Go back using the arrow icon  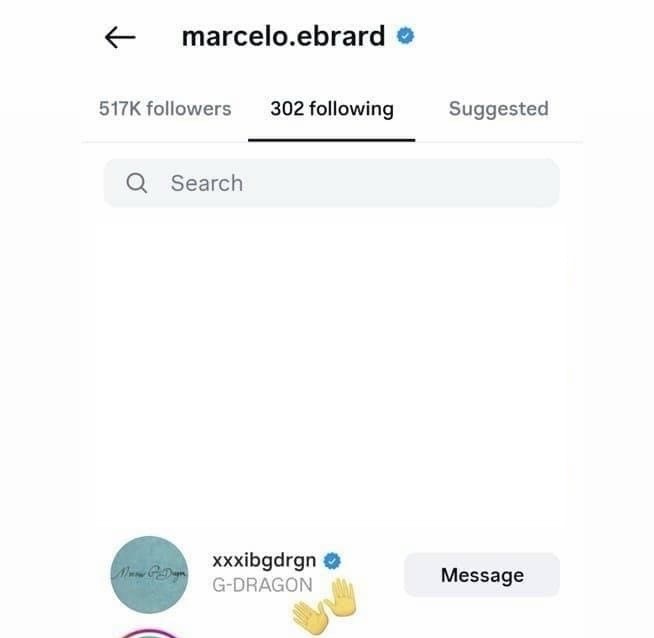(x=119, y=38)
